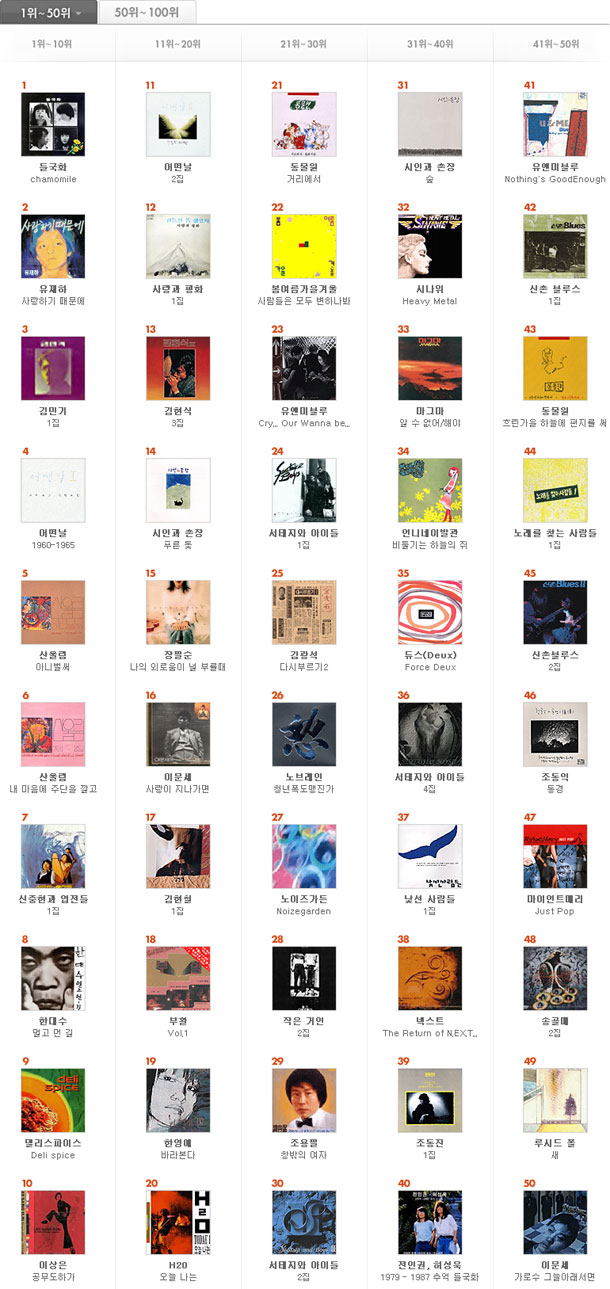Switch to the 50위~100위 tab
The height and width of the screenshot is (1289, 610).
point(147,12)
